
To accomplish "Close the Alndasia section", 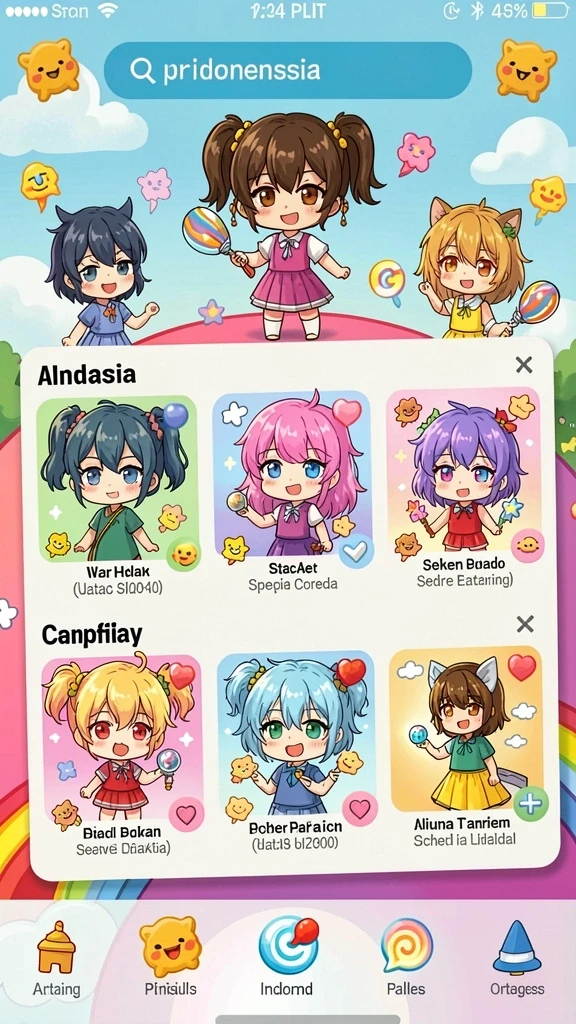I will coord(524,365).
